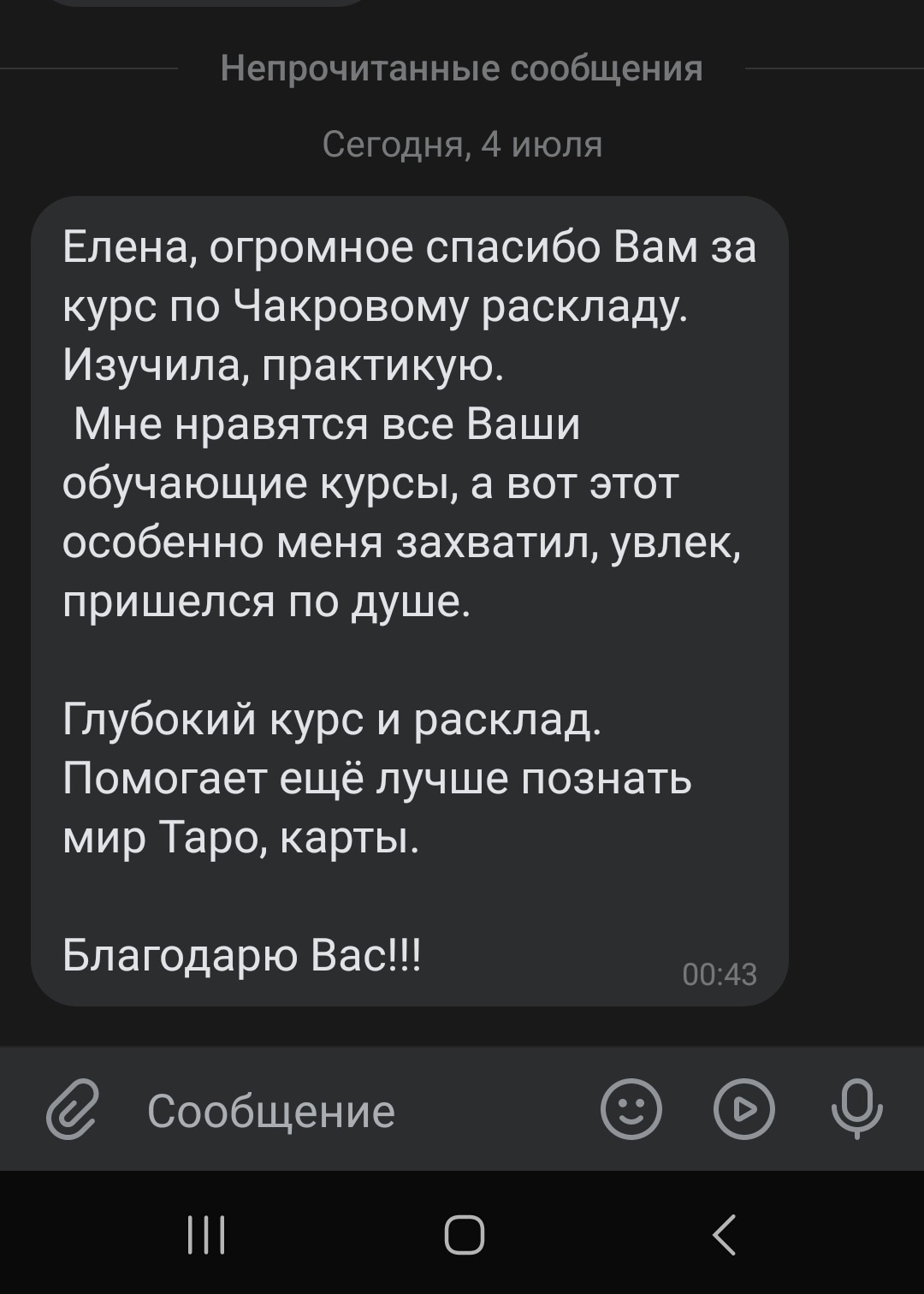
Task: Go back using system navigation arrow
Action: [x=725, y=1234]
